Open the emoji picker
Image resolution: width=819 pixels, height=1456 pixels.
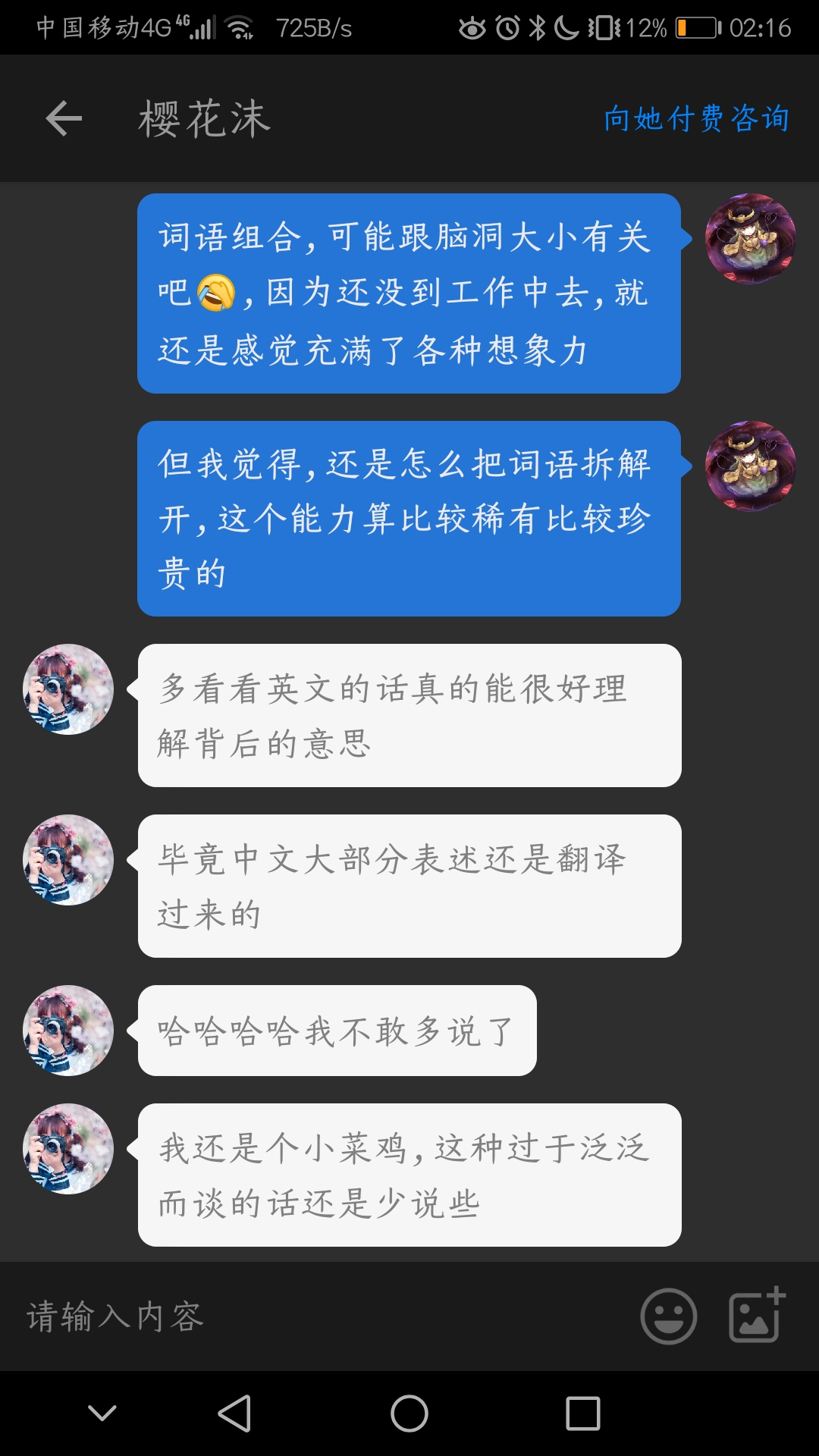(668, 1316)
